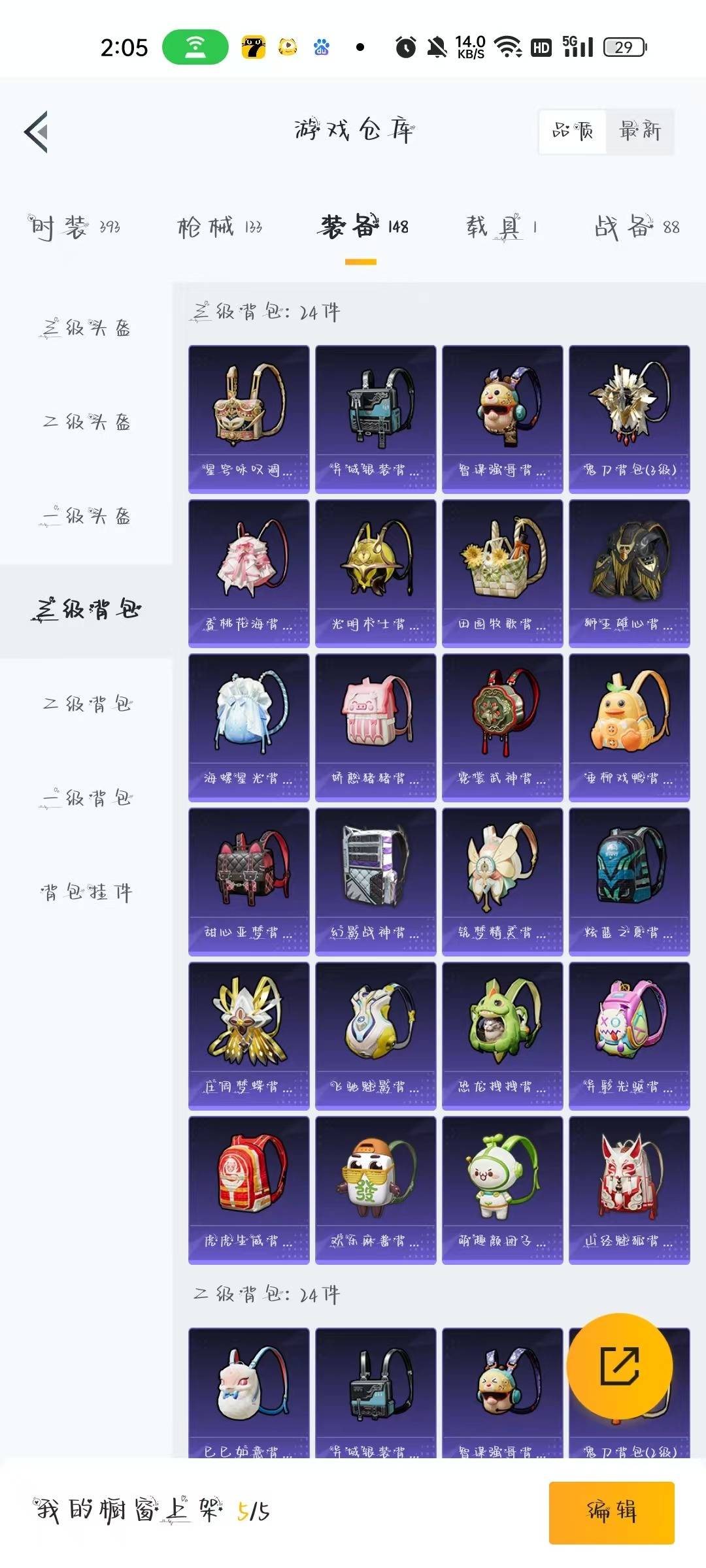Open the 载具 tab
The height and width of the screenshot is (1568, 706).
tap(501, 227)
